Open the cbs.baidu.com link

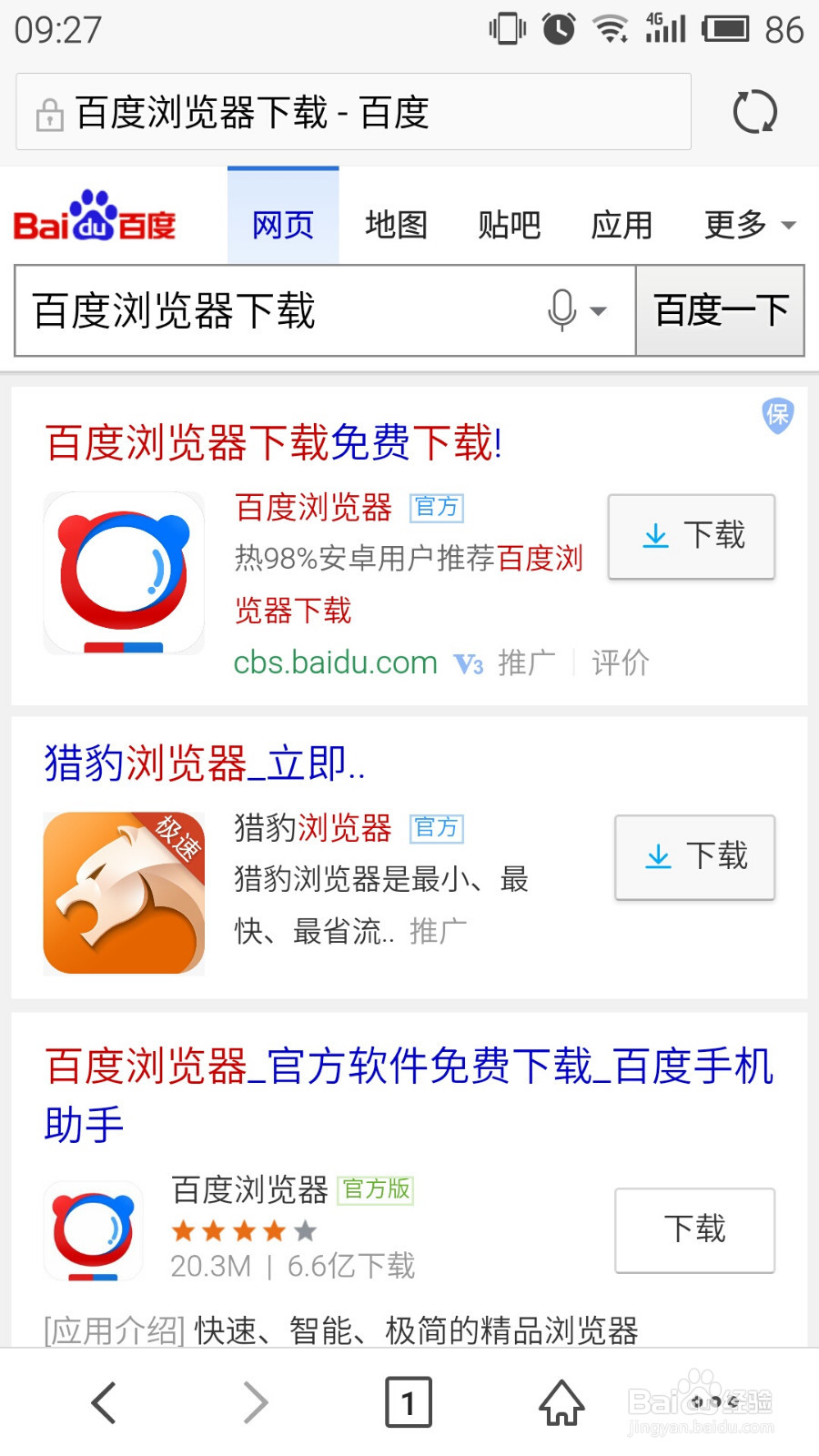point(335,662)
